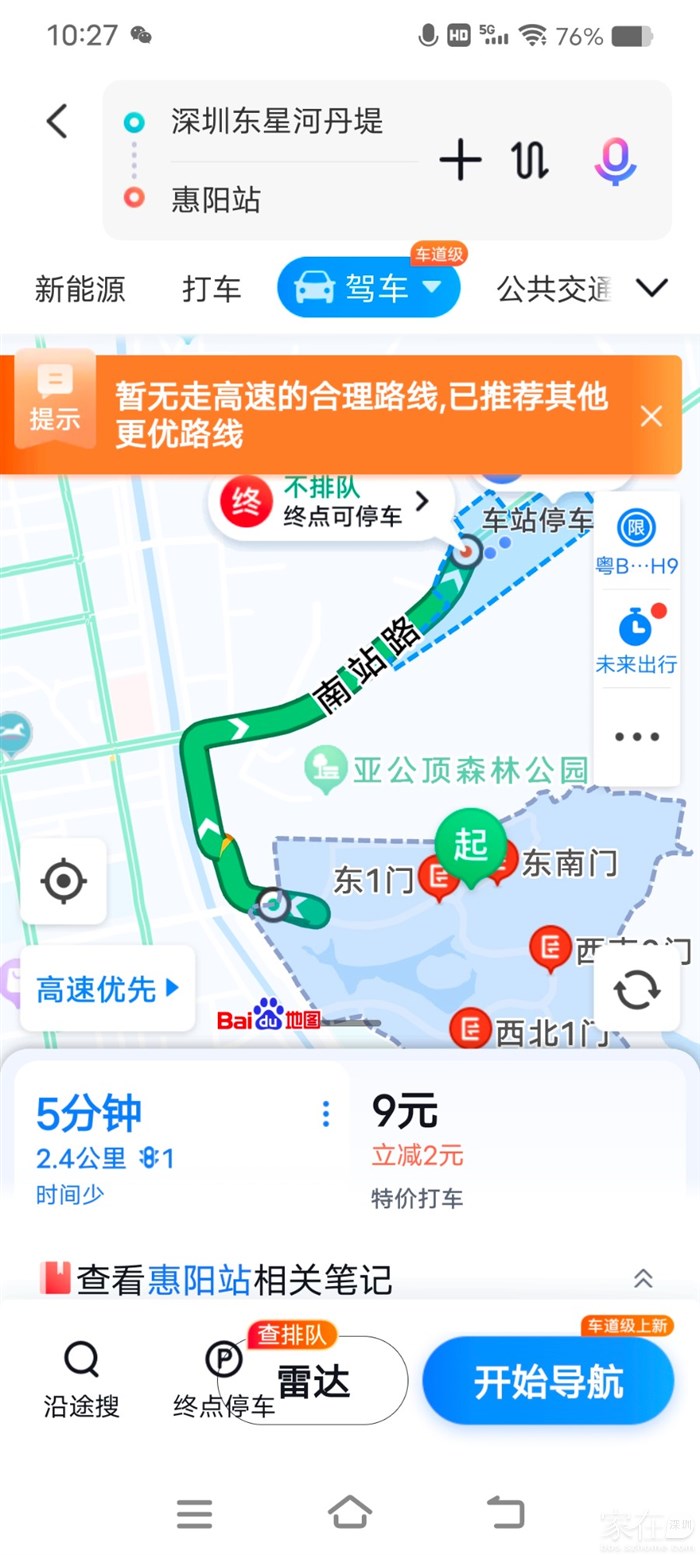
Task: Swap start and destination points
Action: [530, 160]
